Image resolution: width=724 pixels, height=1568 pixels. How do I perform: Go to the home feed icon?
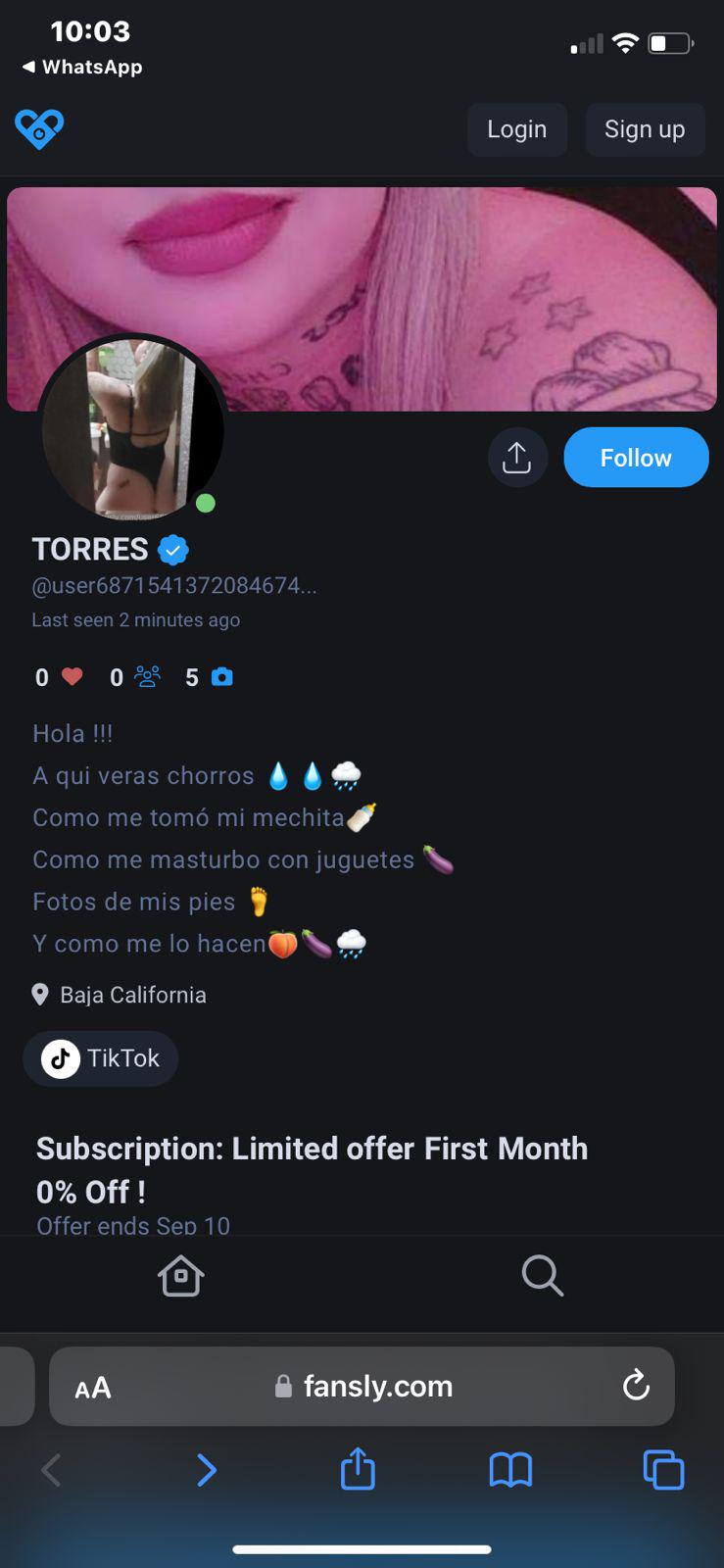(181, 1276)
